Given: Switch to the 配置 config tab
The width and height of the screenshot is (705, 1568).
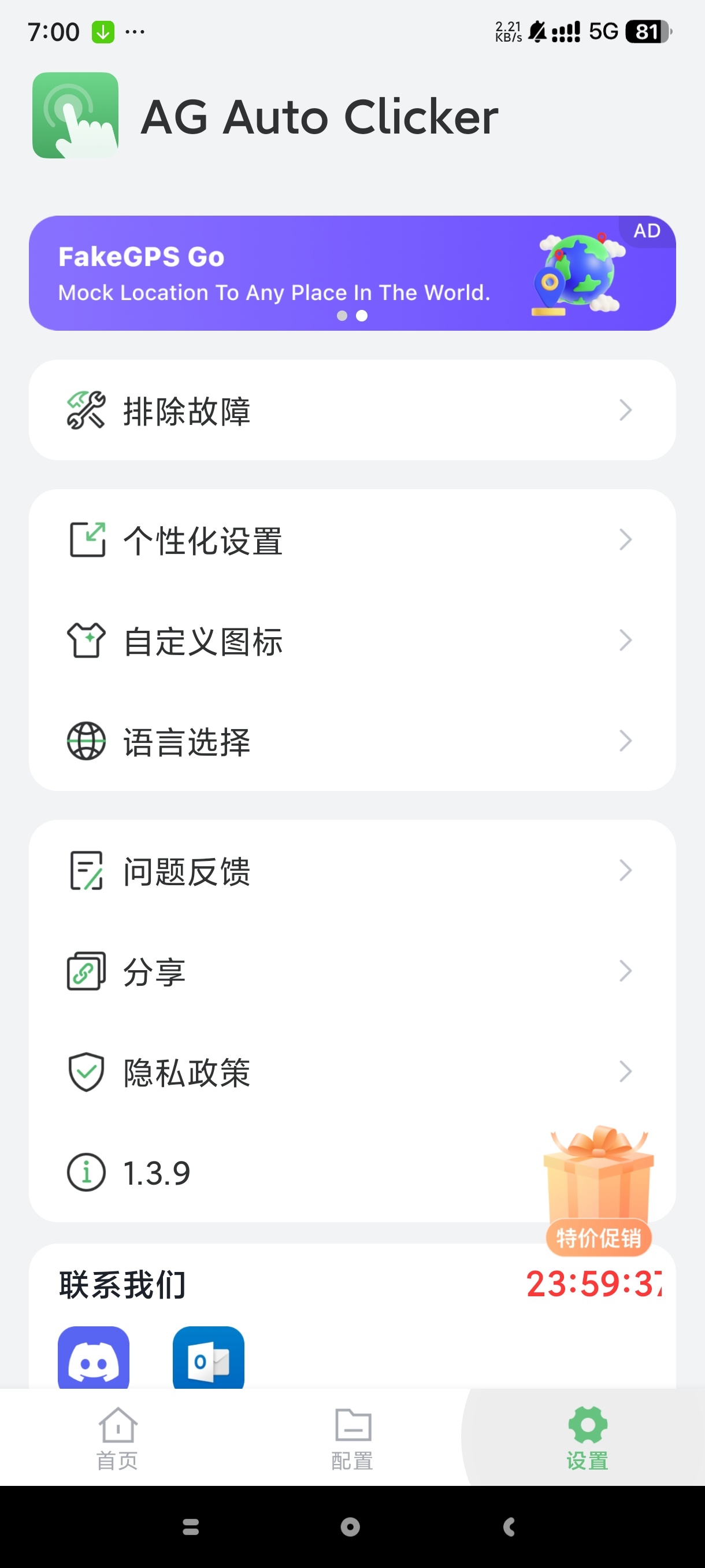Looking at the screenshot, I should 352,1438.
